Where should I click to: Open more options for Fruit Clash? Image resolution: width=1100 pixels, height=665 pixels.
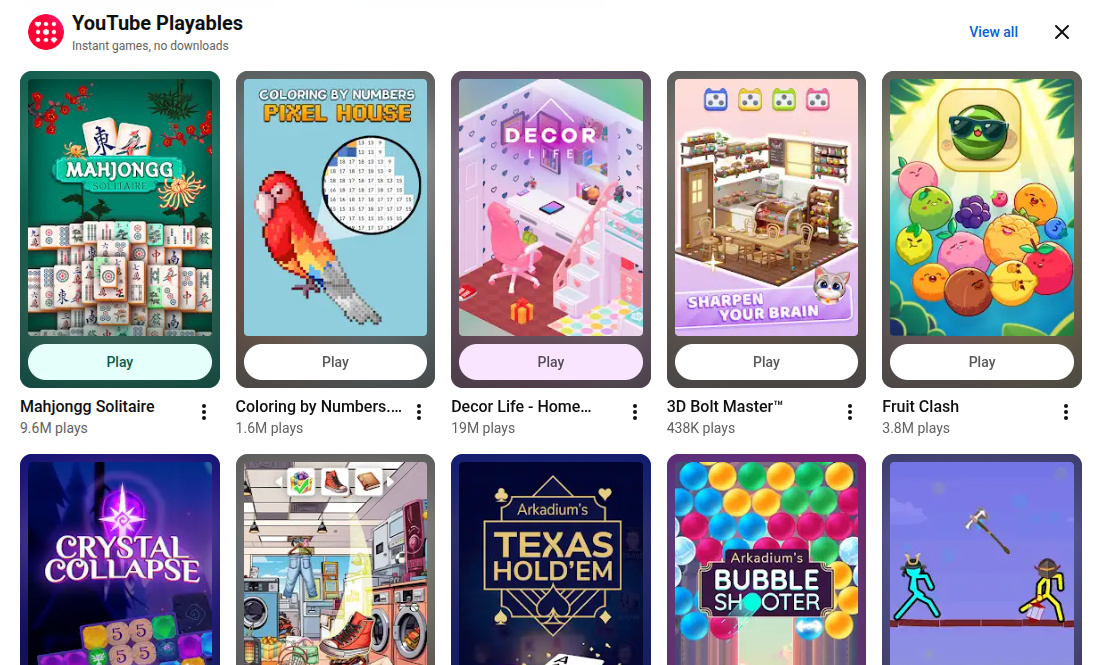(1066, 412)
